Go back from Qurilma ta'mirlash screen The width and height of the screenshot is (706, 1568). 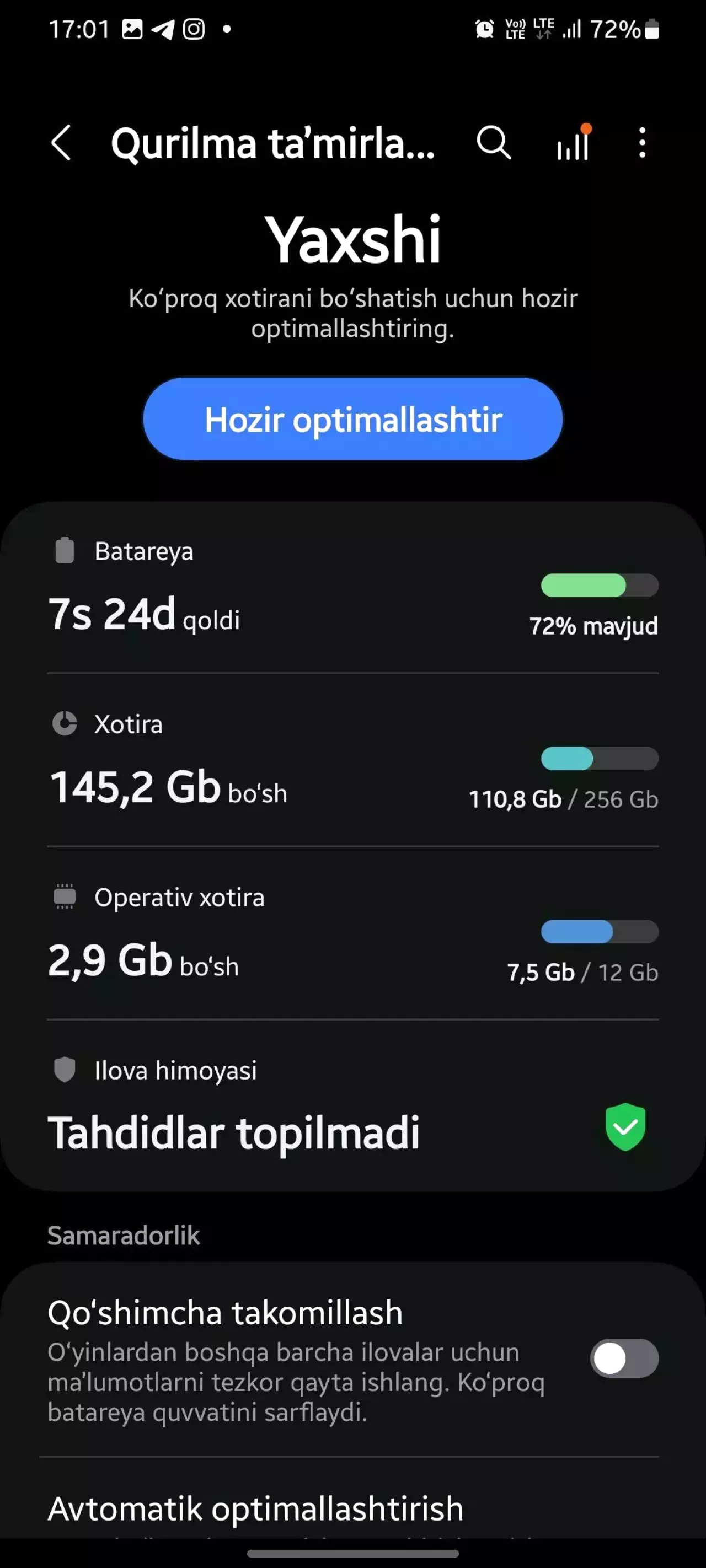click(x=61, y=143)
